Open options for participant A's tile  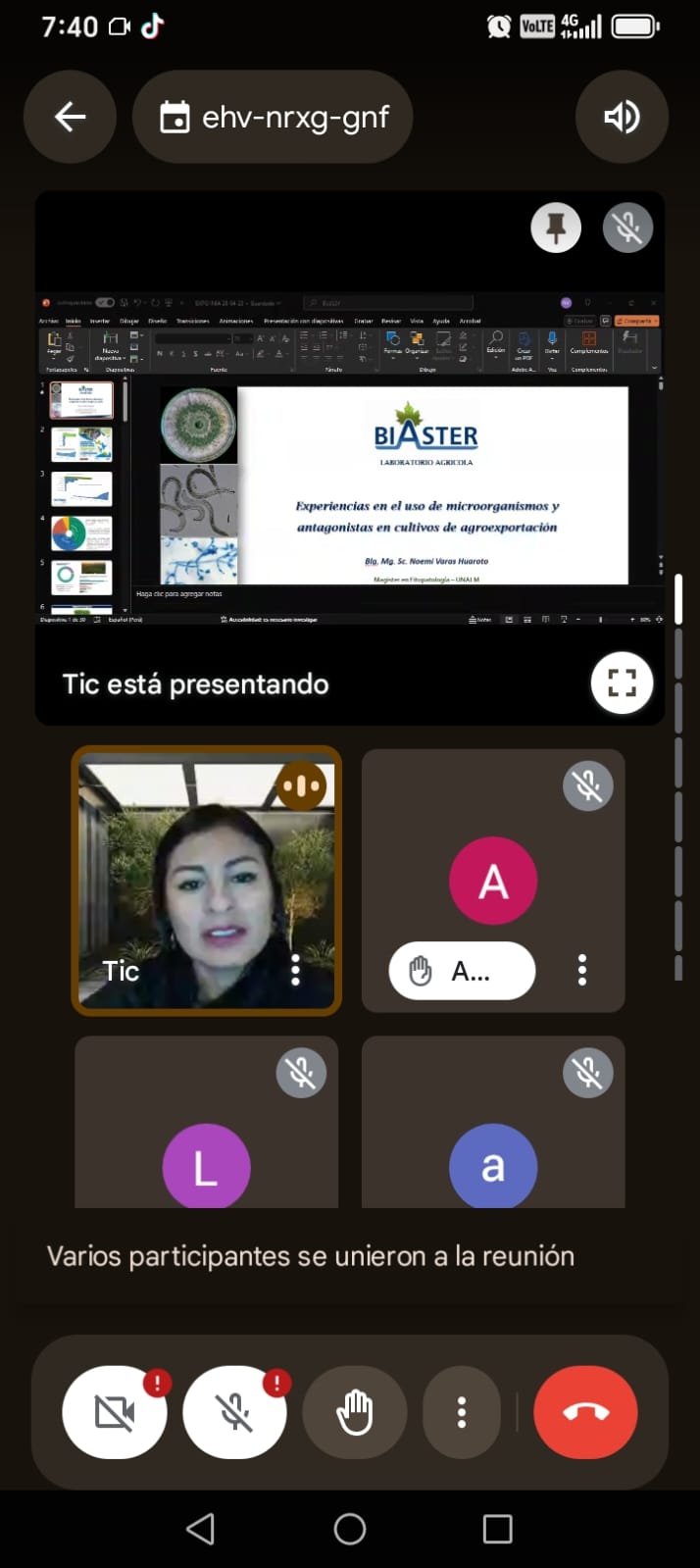pyautogui.click(x=582, y=970)
